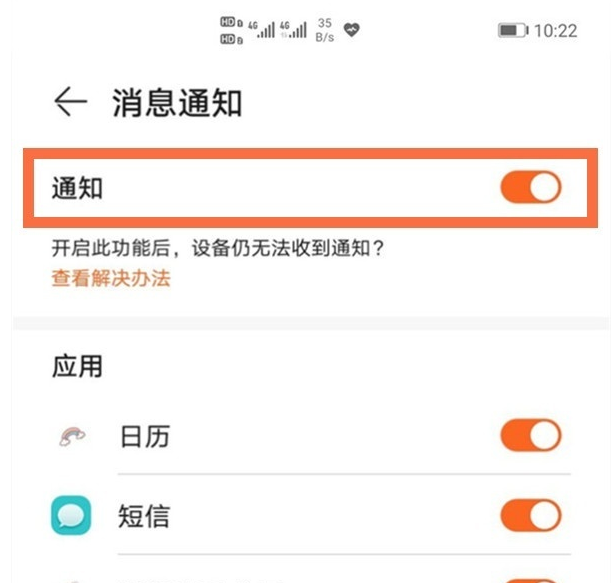Turn off the main 通知 switch

point(531,188)
